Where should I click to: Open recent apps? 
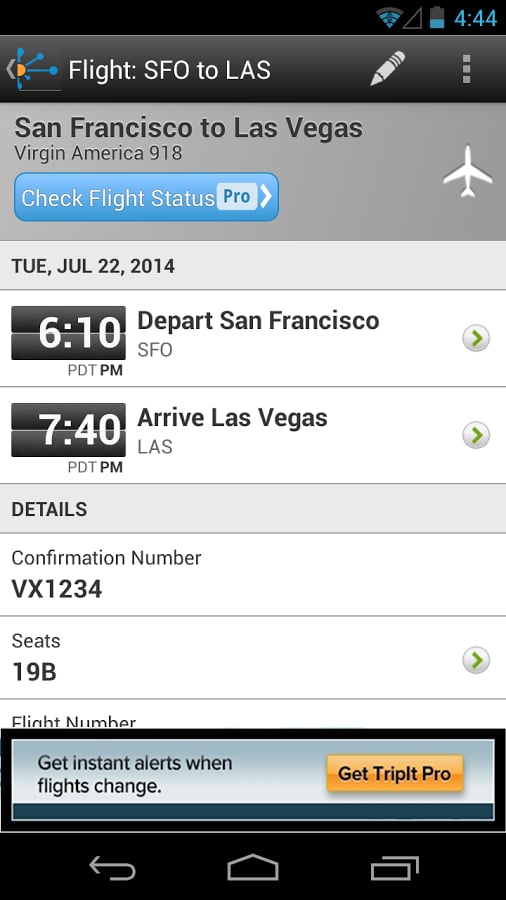click(395, 868)
